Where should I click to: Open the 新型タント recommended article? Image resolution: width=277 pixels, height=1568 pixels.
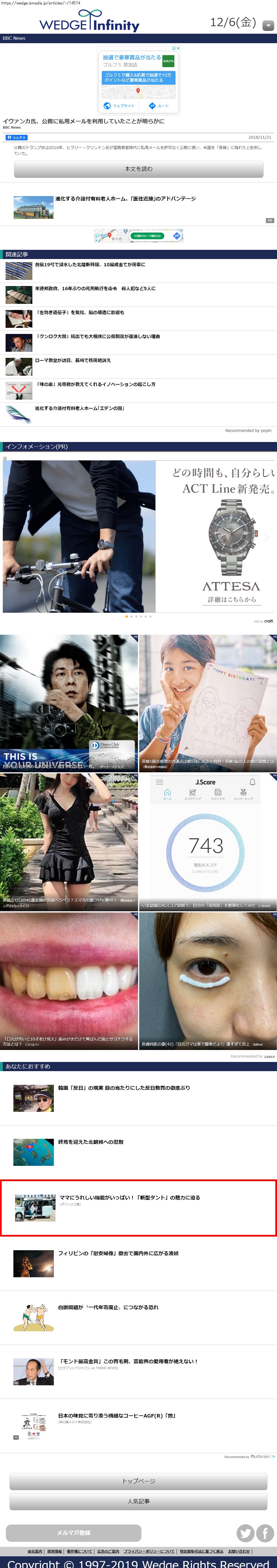click(129, 1197)
